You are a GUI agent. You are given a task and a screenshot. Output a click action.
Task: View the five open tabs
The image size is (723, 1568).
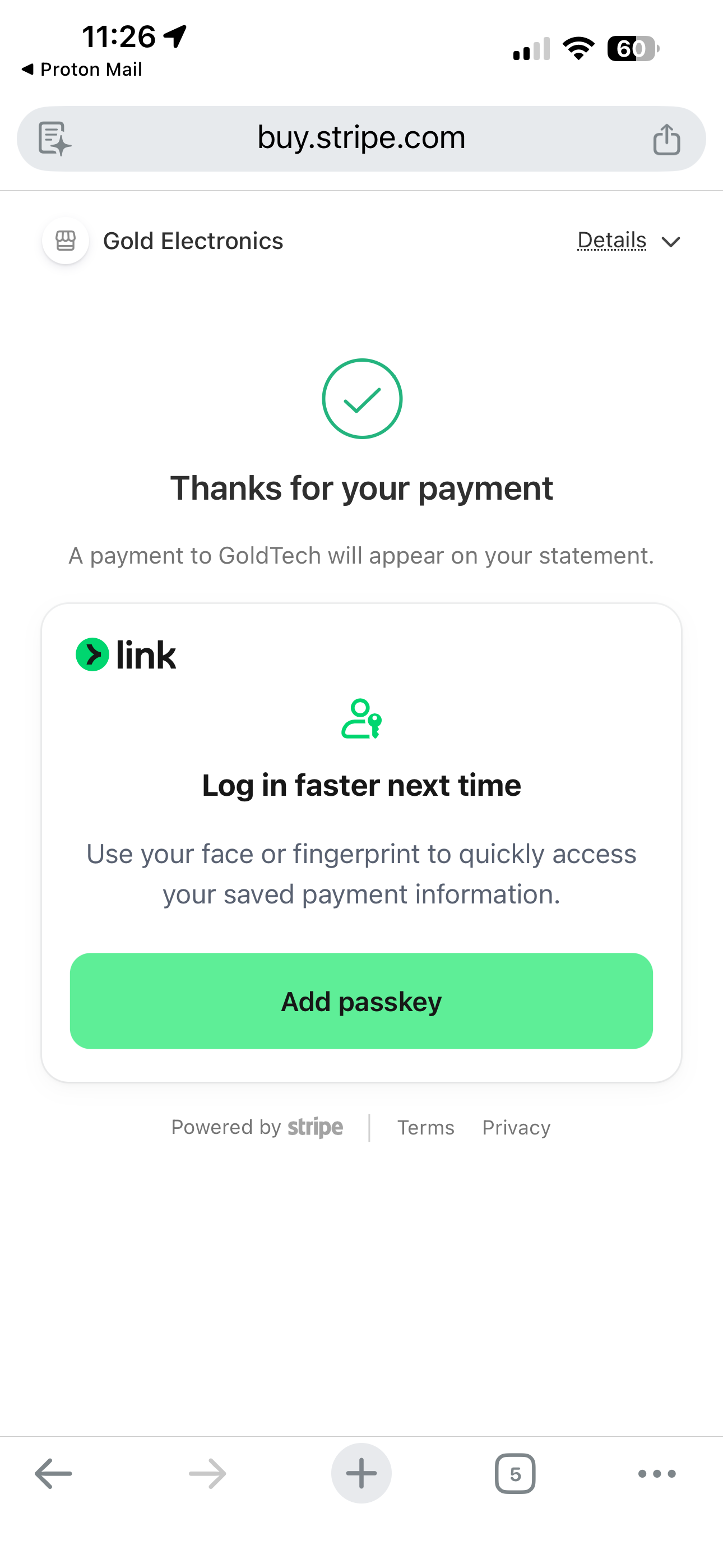(515, 1473)
